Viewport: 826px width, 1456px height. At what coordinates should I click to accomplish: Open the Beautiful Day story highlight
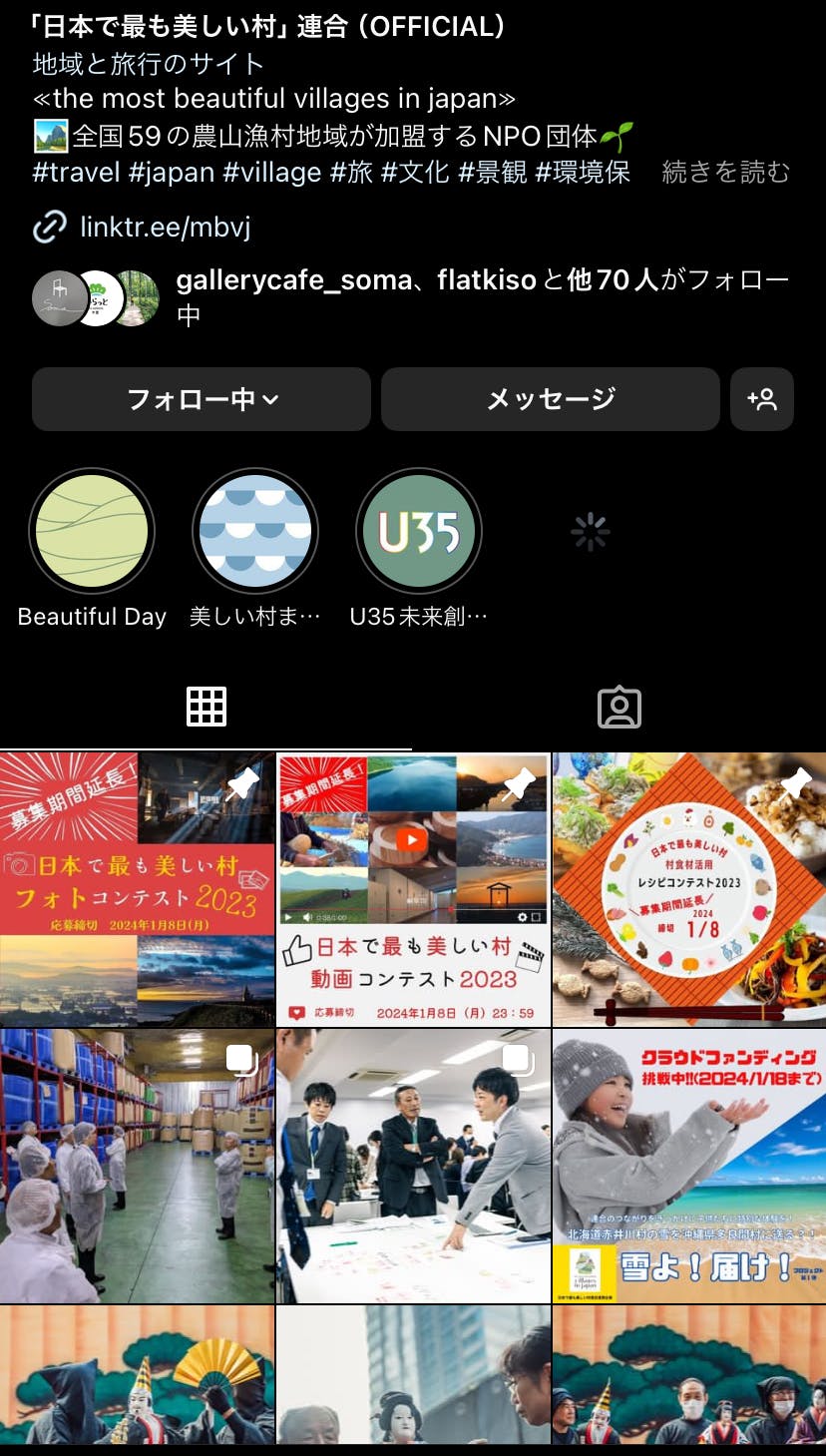coord(92,532)
